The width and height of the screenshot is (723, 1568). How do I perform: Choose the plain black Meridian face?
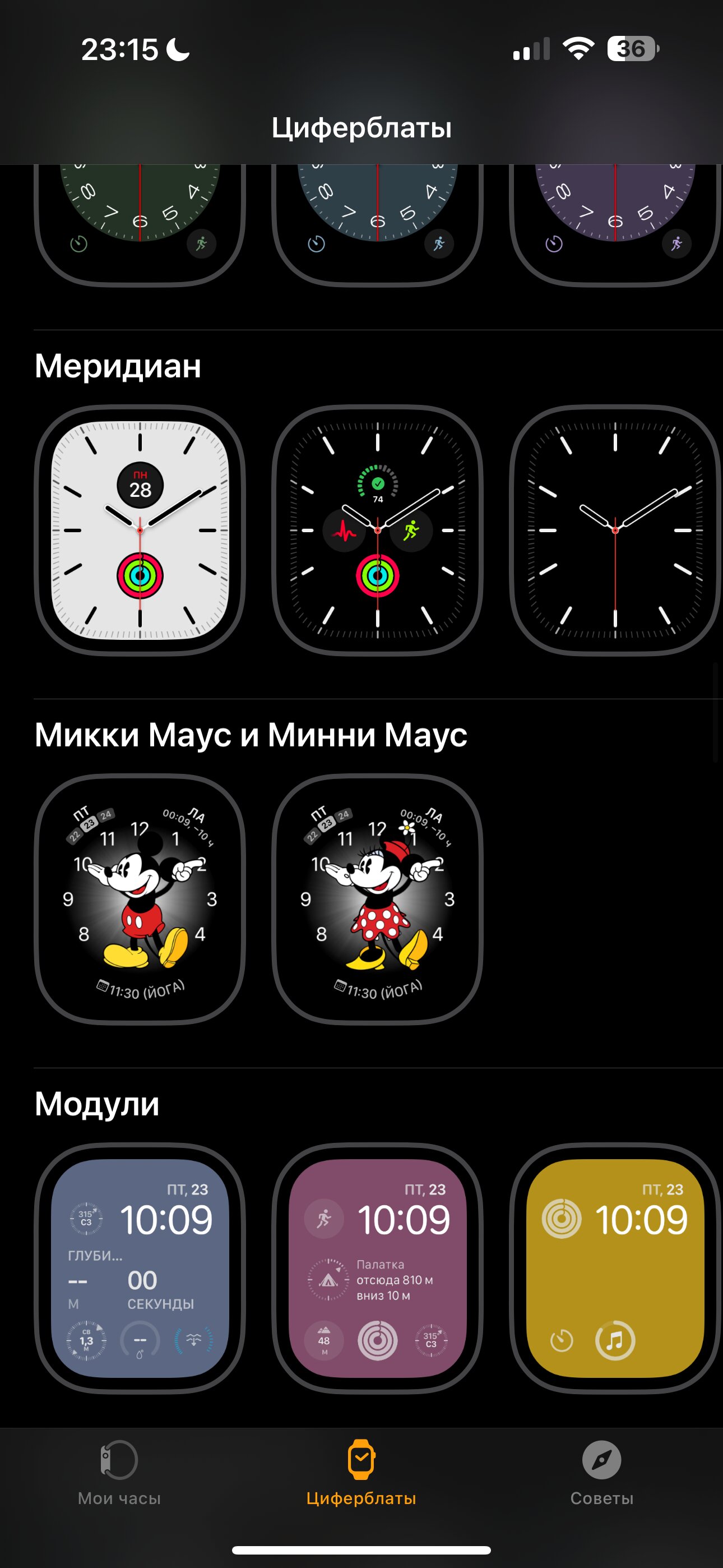[x=615, y=530]
